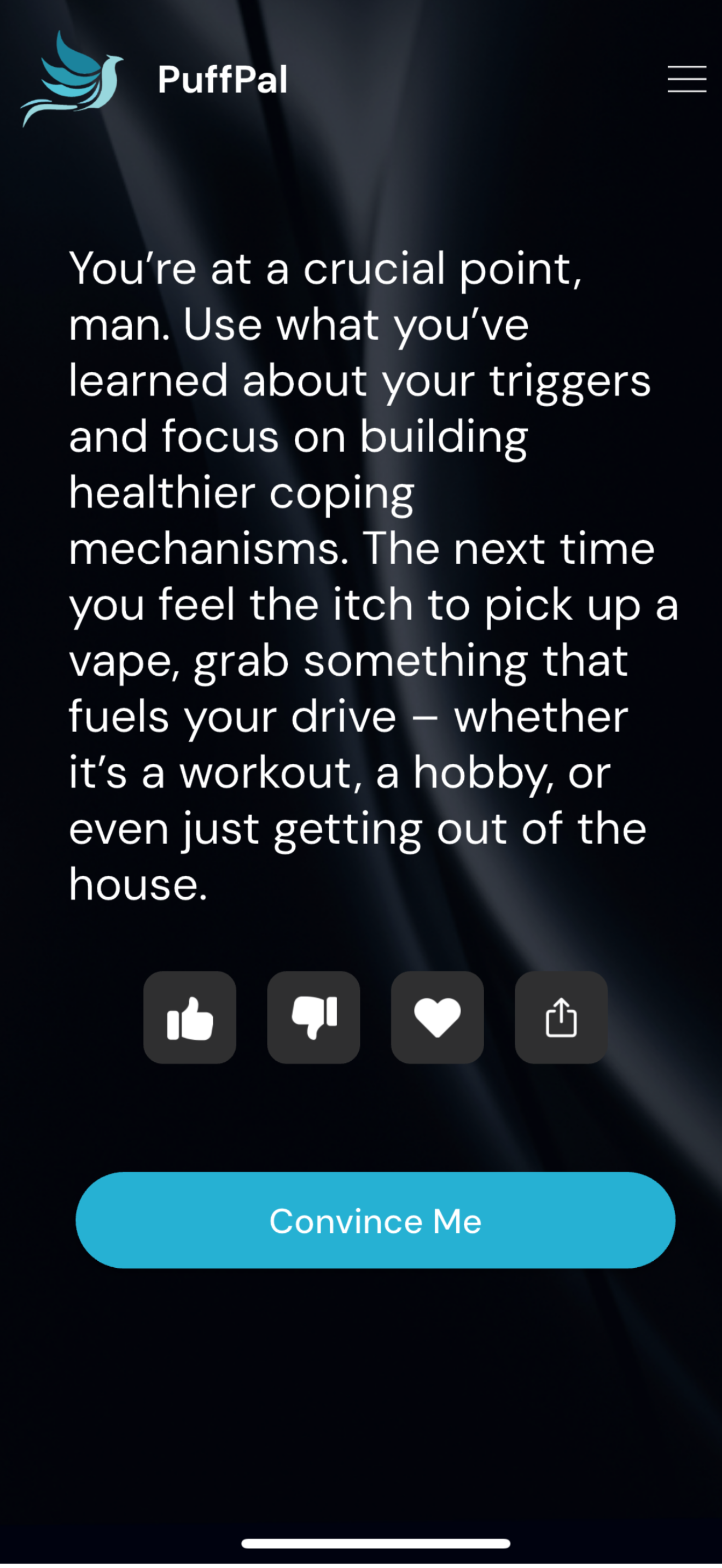
Task: Favorite this message with the heart
Action: (x=437, y=1017)
